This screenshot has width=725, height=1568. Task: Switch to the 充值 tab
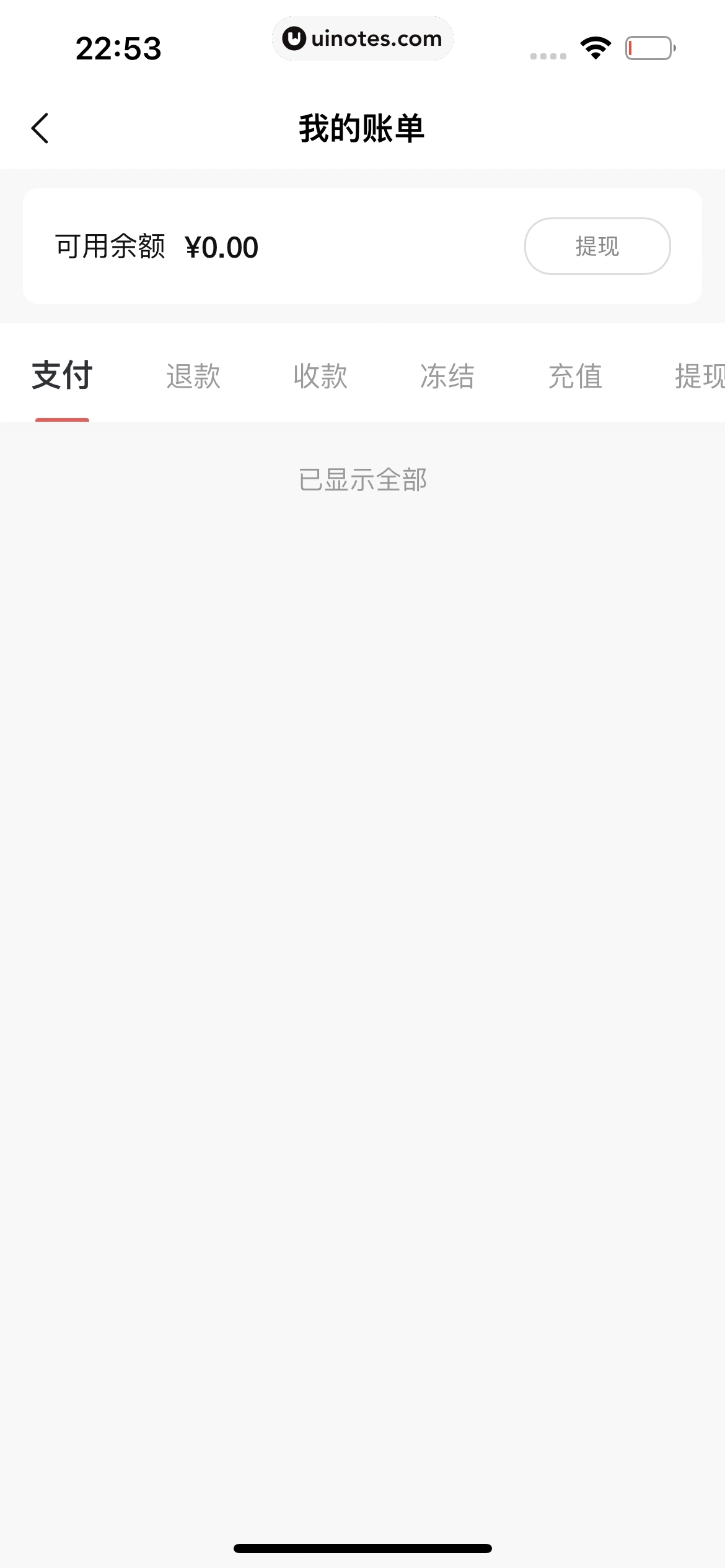pyautogui.click(x=574, y=376)
